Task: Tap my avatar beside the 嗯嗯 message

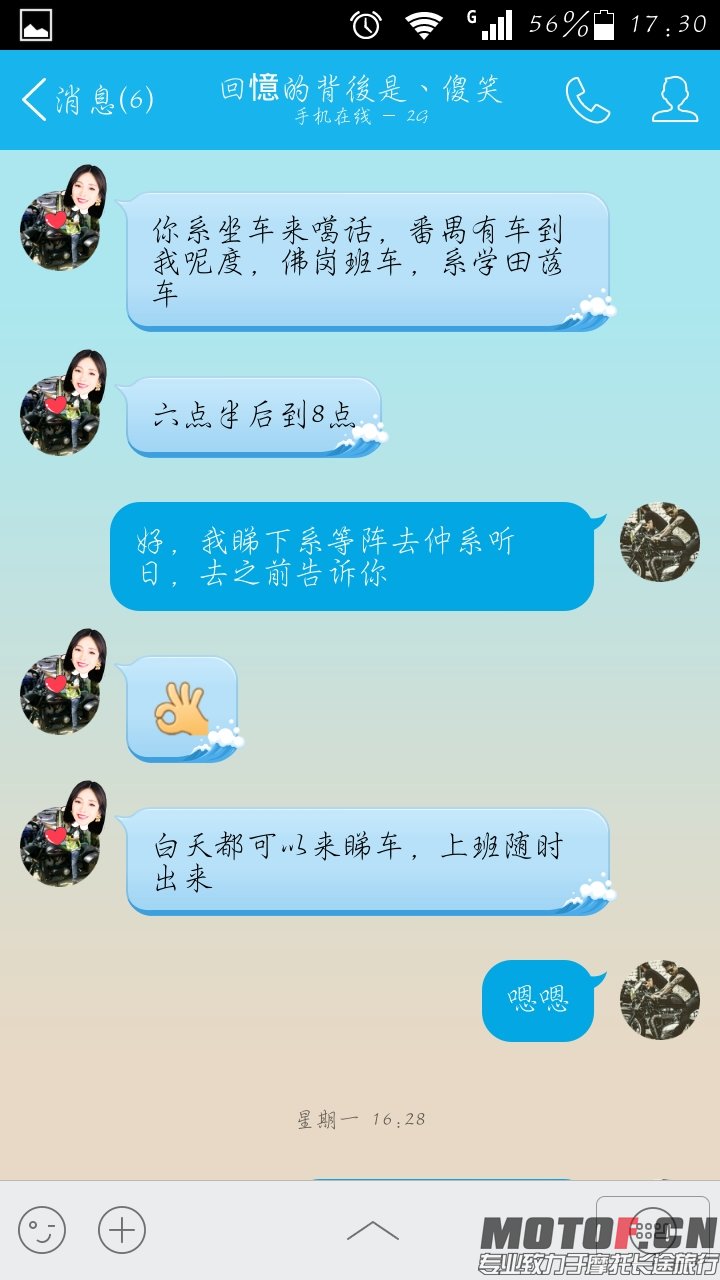Action: [659, 1000]
